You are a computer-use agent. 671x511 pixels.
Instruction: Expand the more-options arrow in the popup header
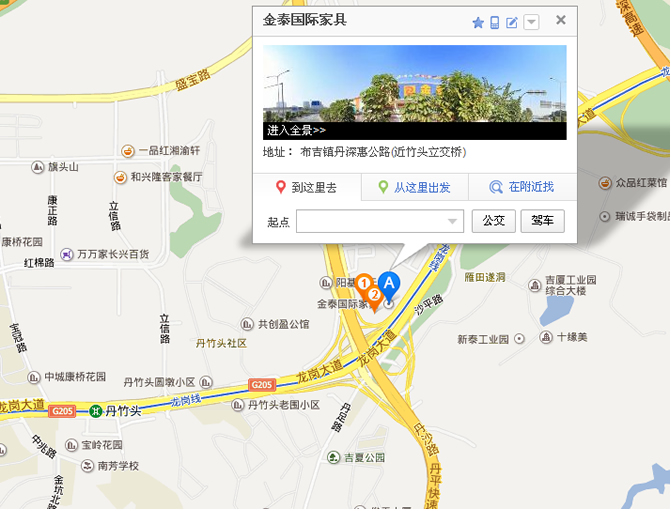[531, 22]
